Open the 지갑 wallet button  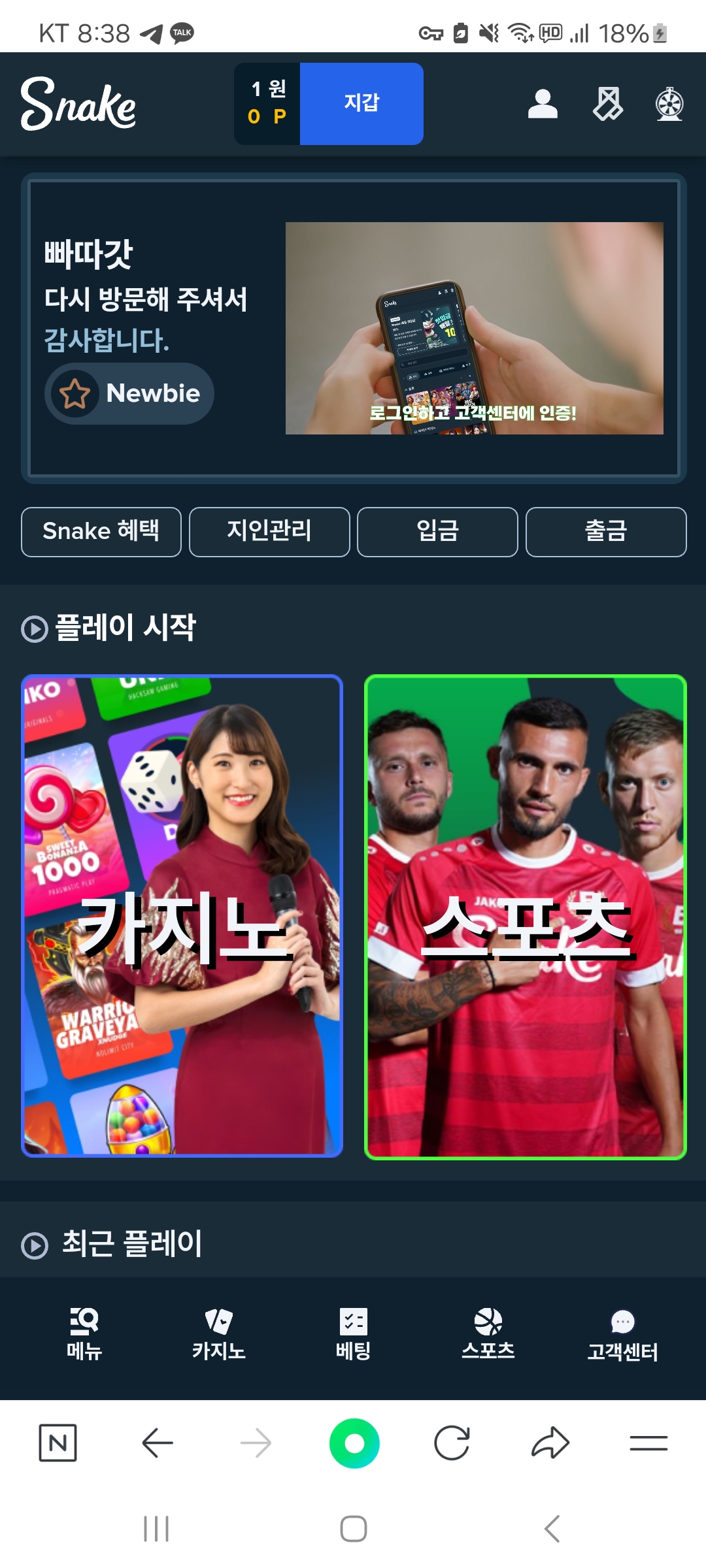click(361, 103)
